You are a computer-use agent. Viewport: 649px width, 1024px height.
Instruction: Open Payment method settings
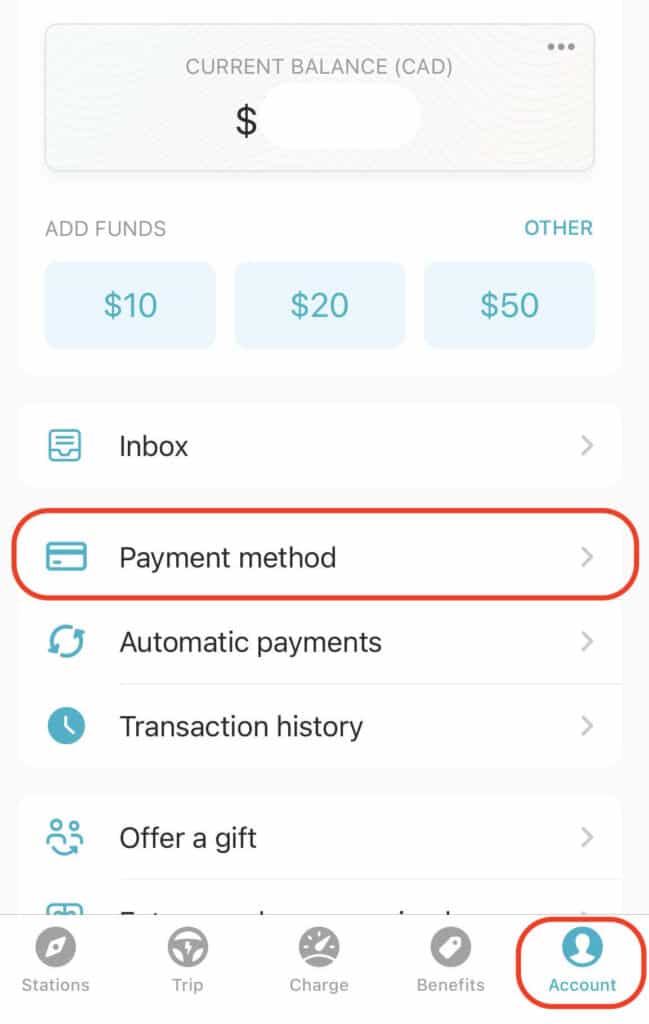pos(320,557)
